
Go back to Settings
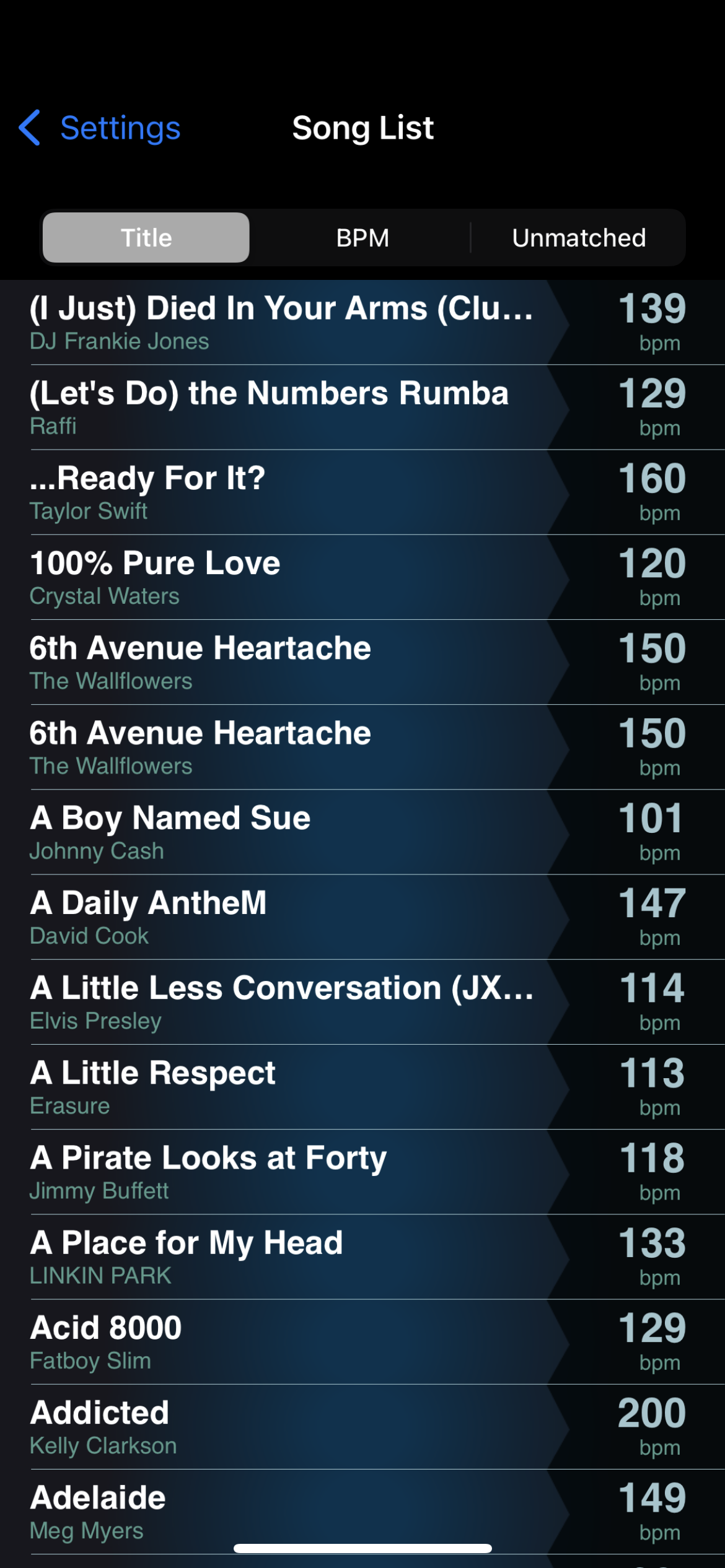(x=99, y=128)
